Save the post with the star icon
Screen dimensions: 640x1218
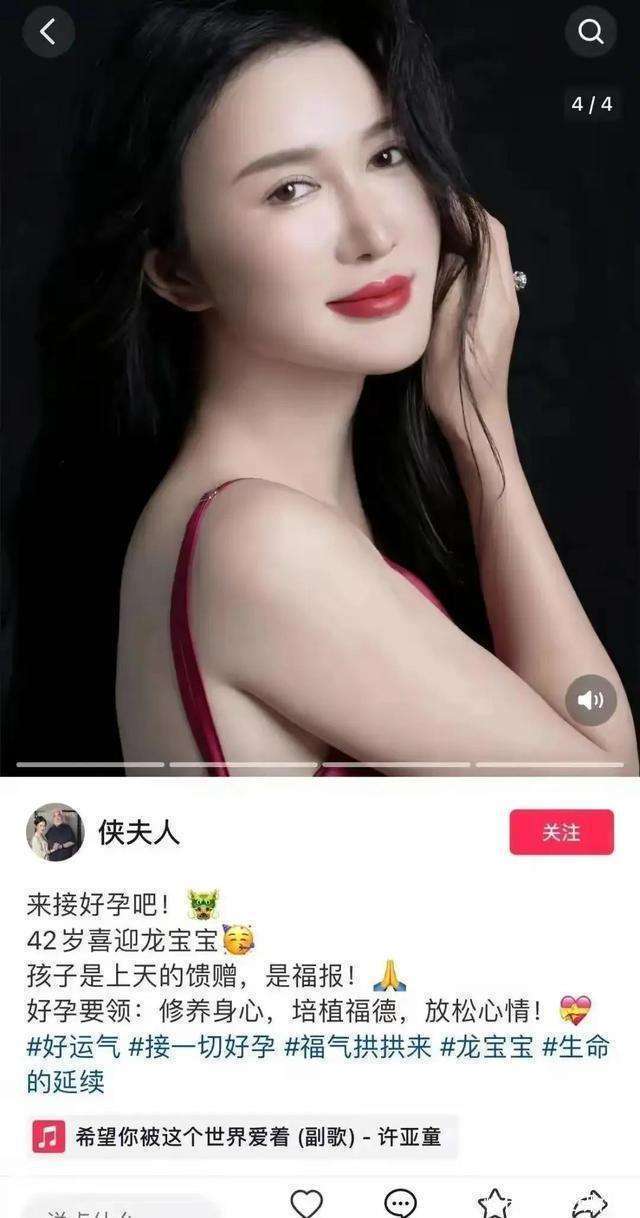click(x=494, y=1203)
